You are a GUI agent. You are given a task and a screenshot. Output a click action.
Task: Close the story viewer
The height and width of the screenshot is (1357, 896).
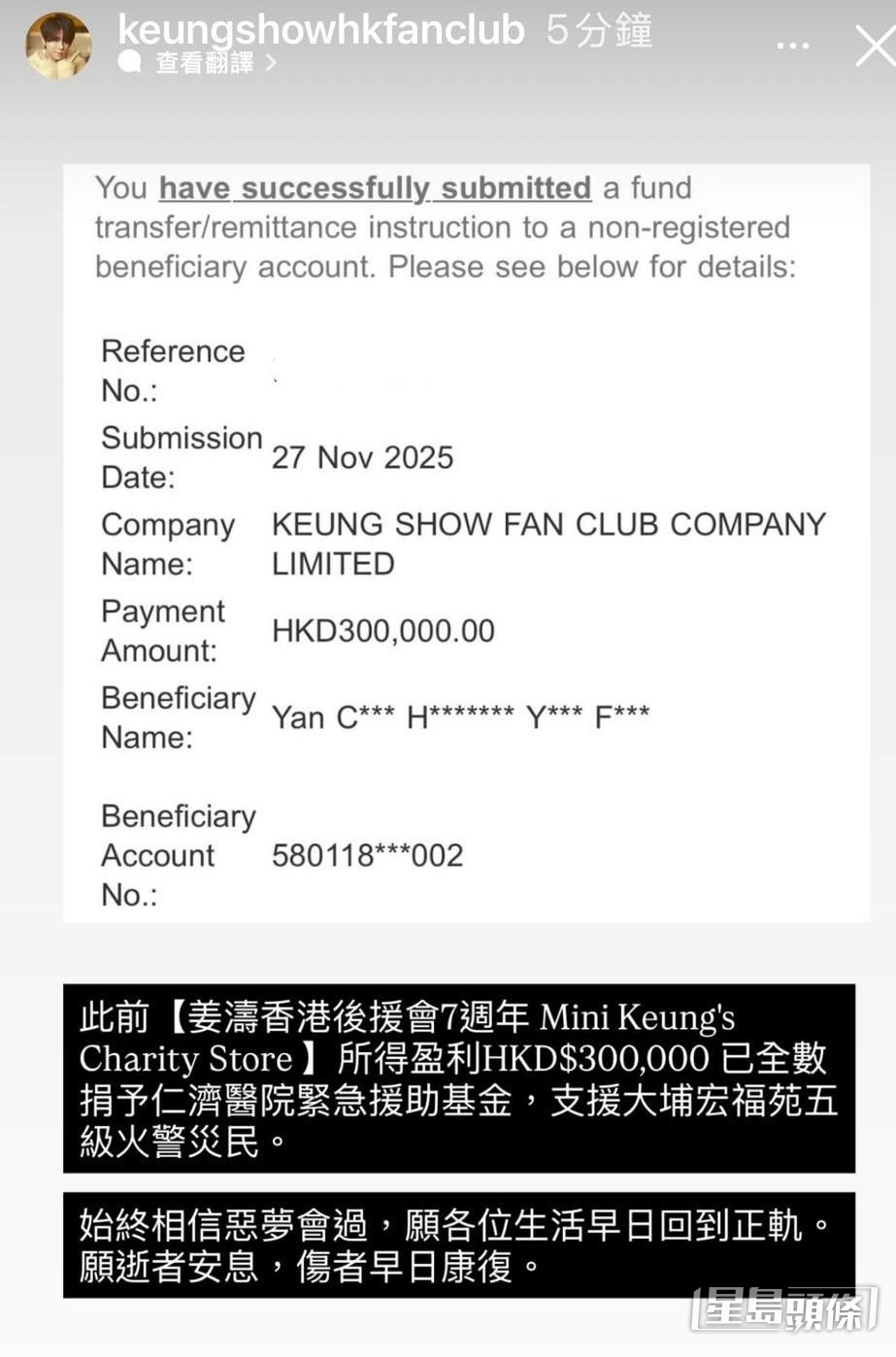(x=874, y=46)
